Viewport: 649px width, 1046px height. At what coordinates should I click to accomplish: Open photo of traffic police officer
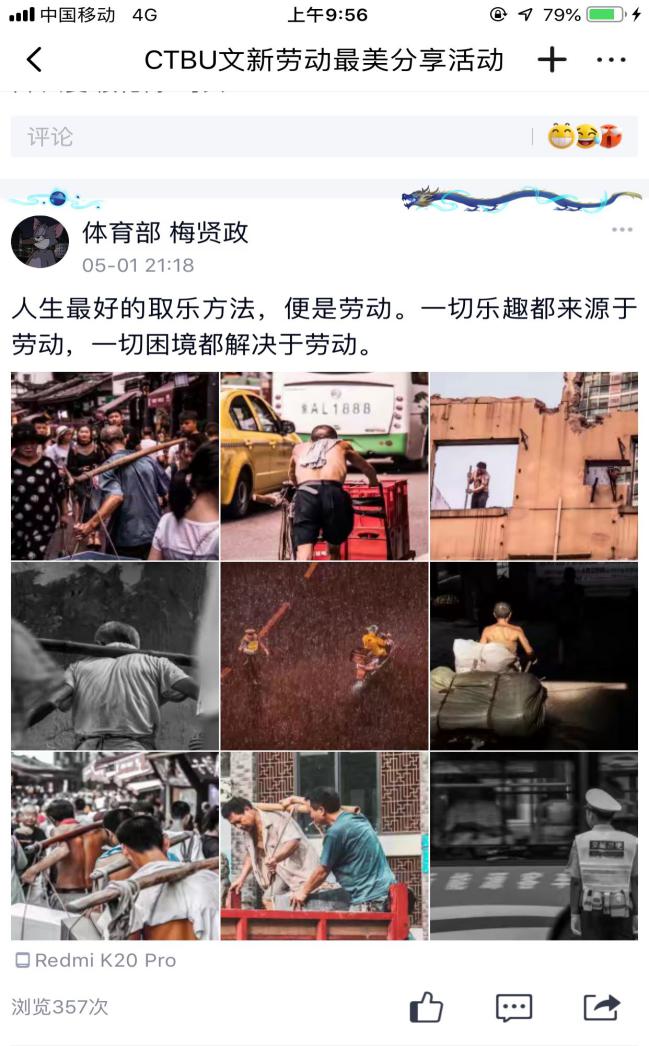[x=533, y=846]
